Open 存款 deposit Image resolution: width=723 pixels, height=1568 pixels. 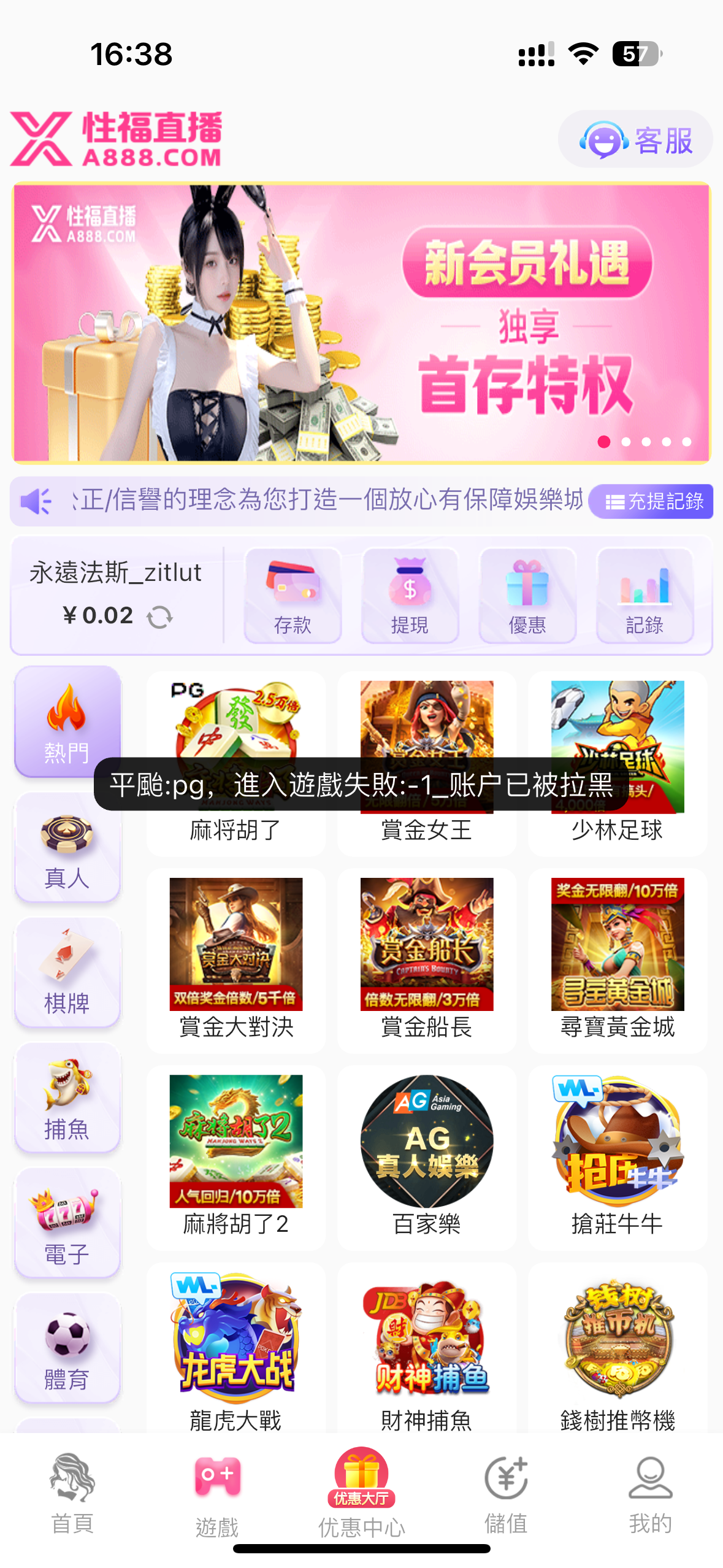(x=293, y=596)
